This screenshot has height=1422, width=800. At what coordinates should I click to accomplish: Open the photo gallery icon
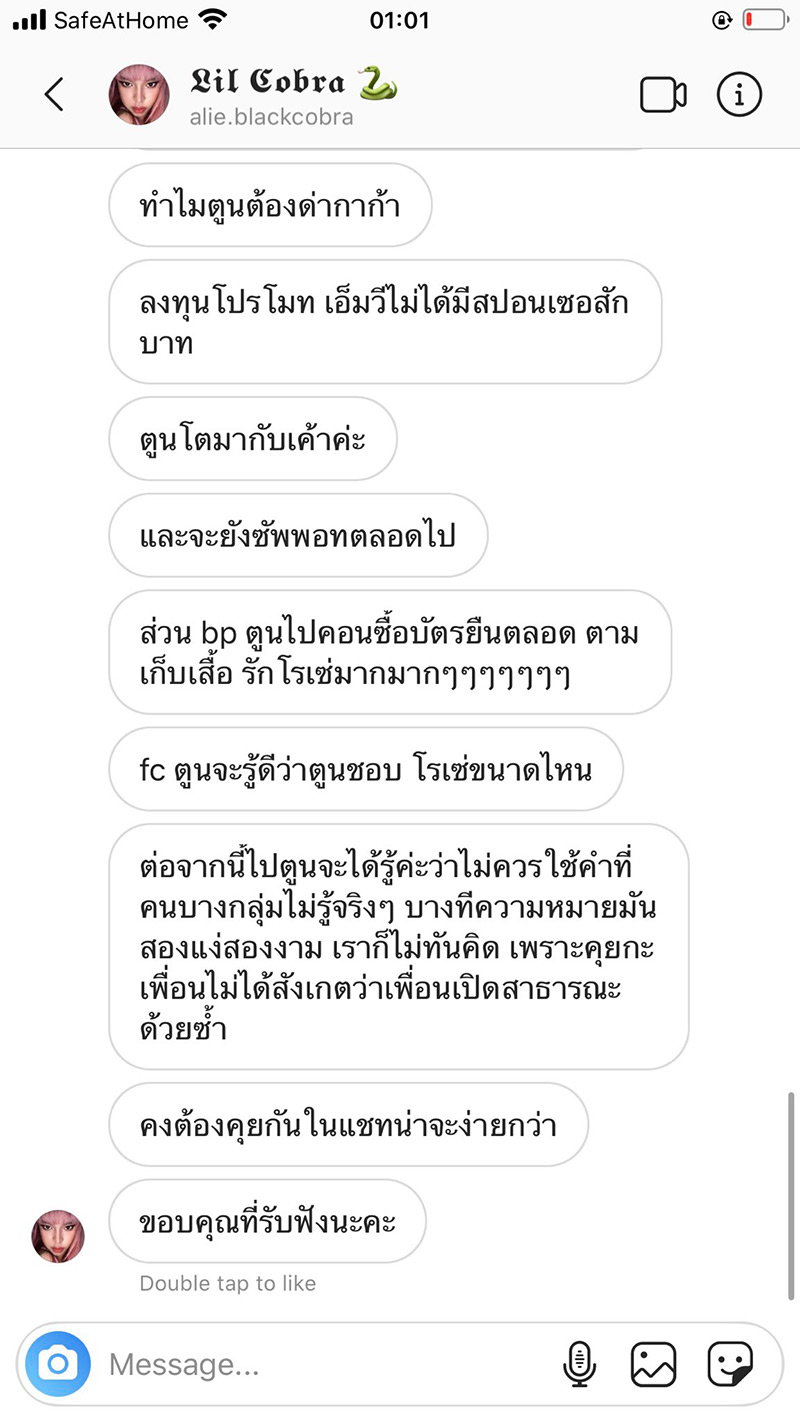point(654,1363)
